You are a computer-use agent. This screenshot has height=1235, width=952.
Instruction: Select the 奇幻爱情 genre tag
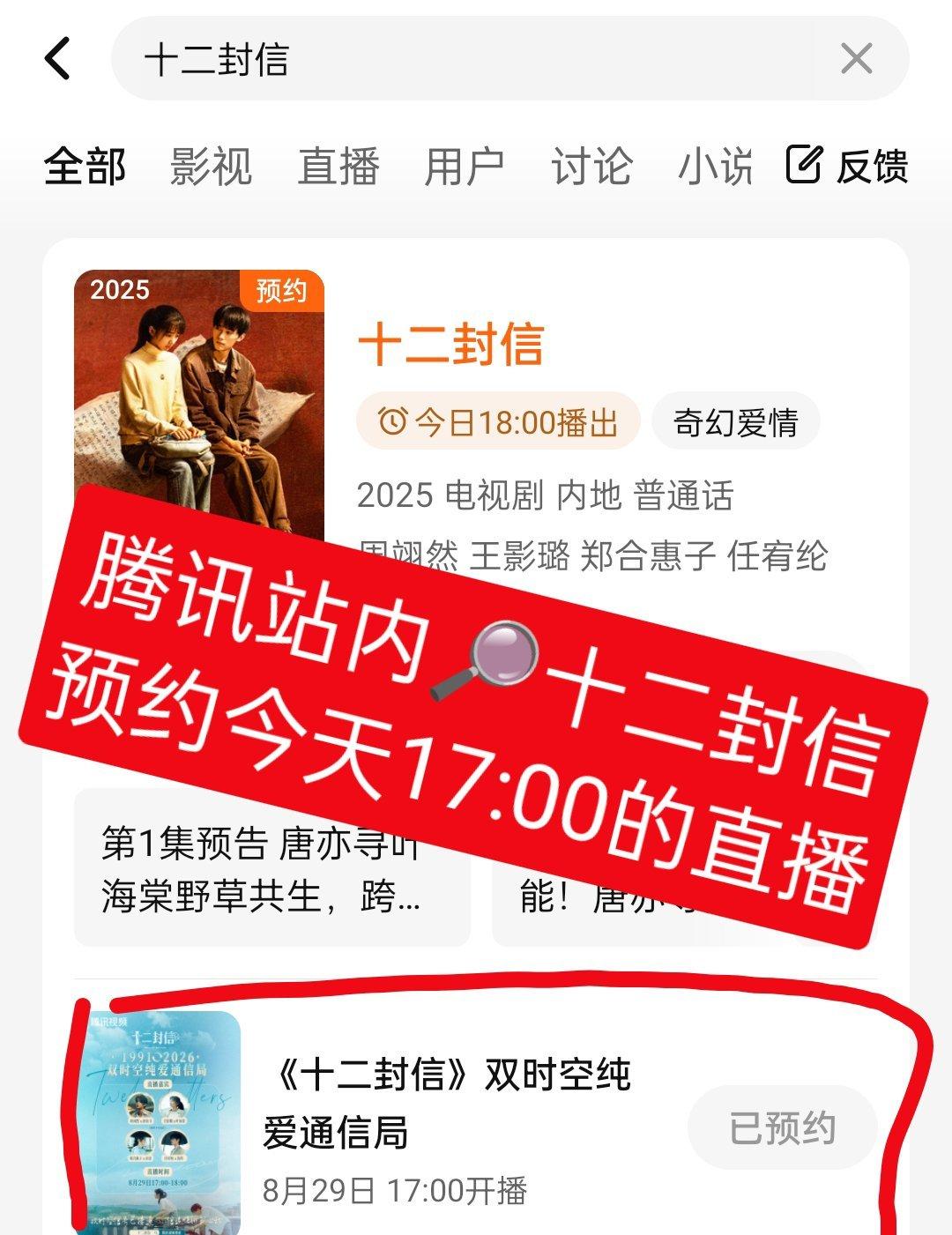tap(735, 422)
